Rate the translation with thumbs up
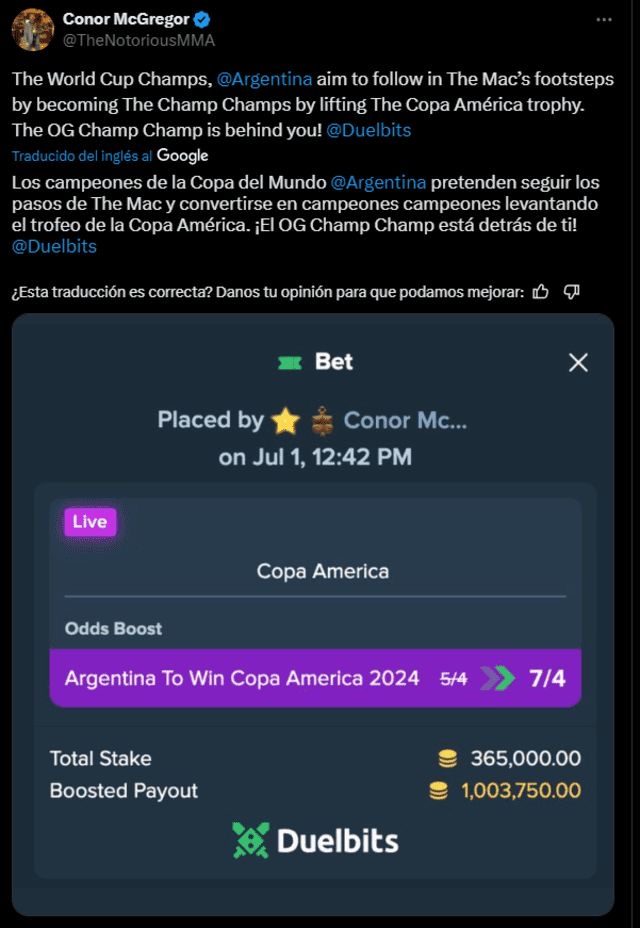640x928 pixels. point(541,292)
